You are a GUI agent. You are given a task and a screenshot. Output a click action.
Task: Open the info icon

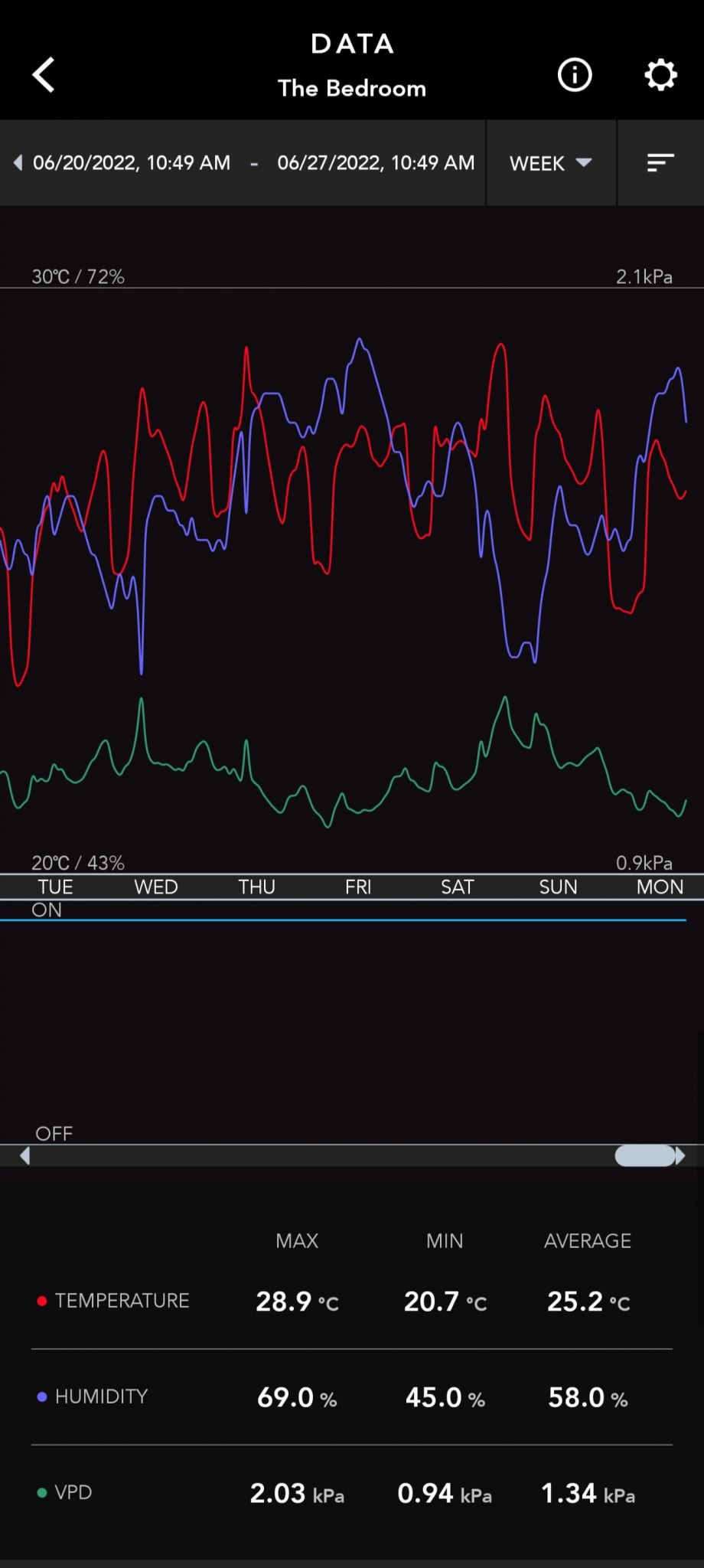pos(575,75)
